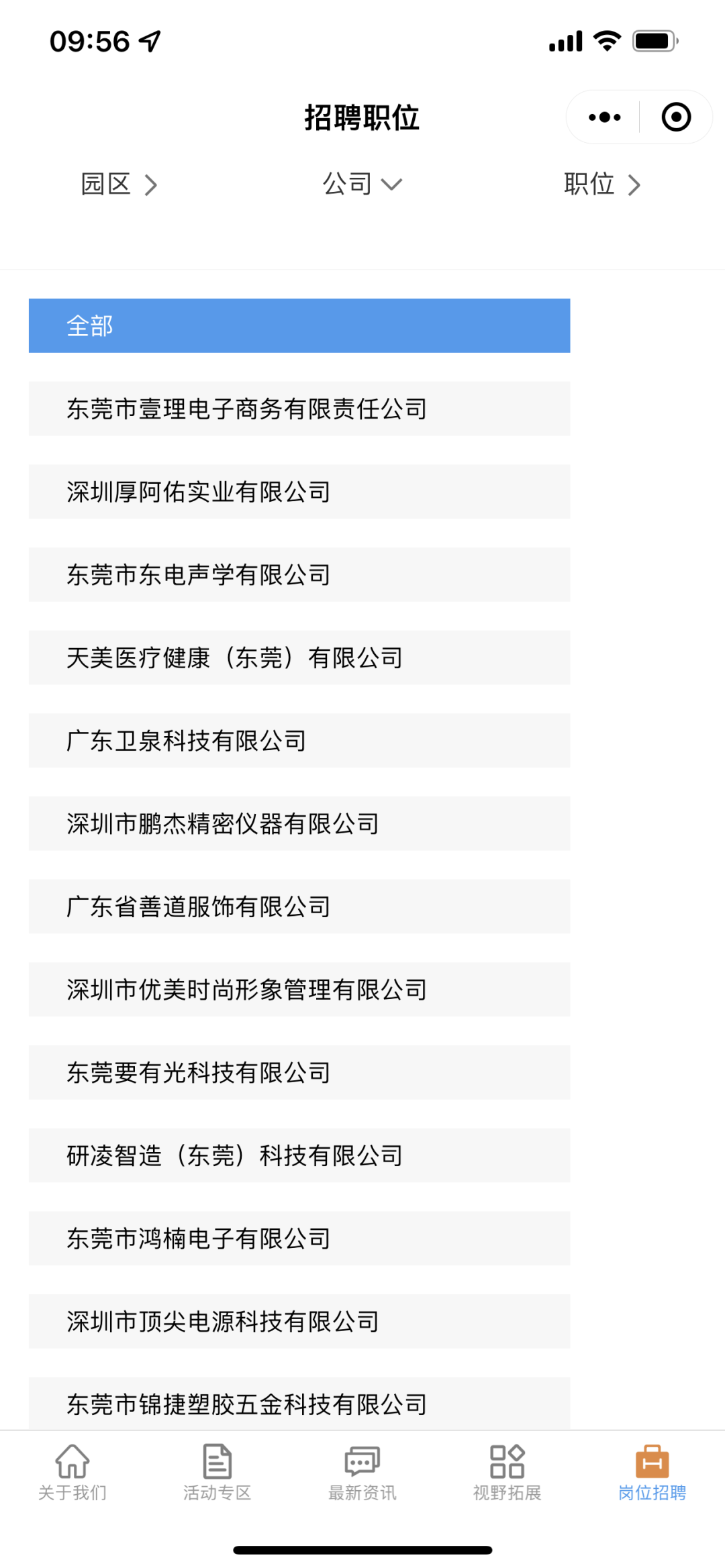Select 深圳市顶尖电源科技有限公司
This screenshot has height=1568, width=725.
(299, 1321)
